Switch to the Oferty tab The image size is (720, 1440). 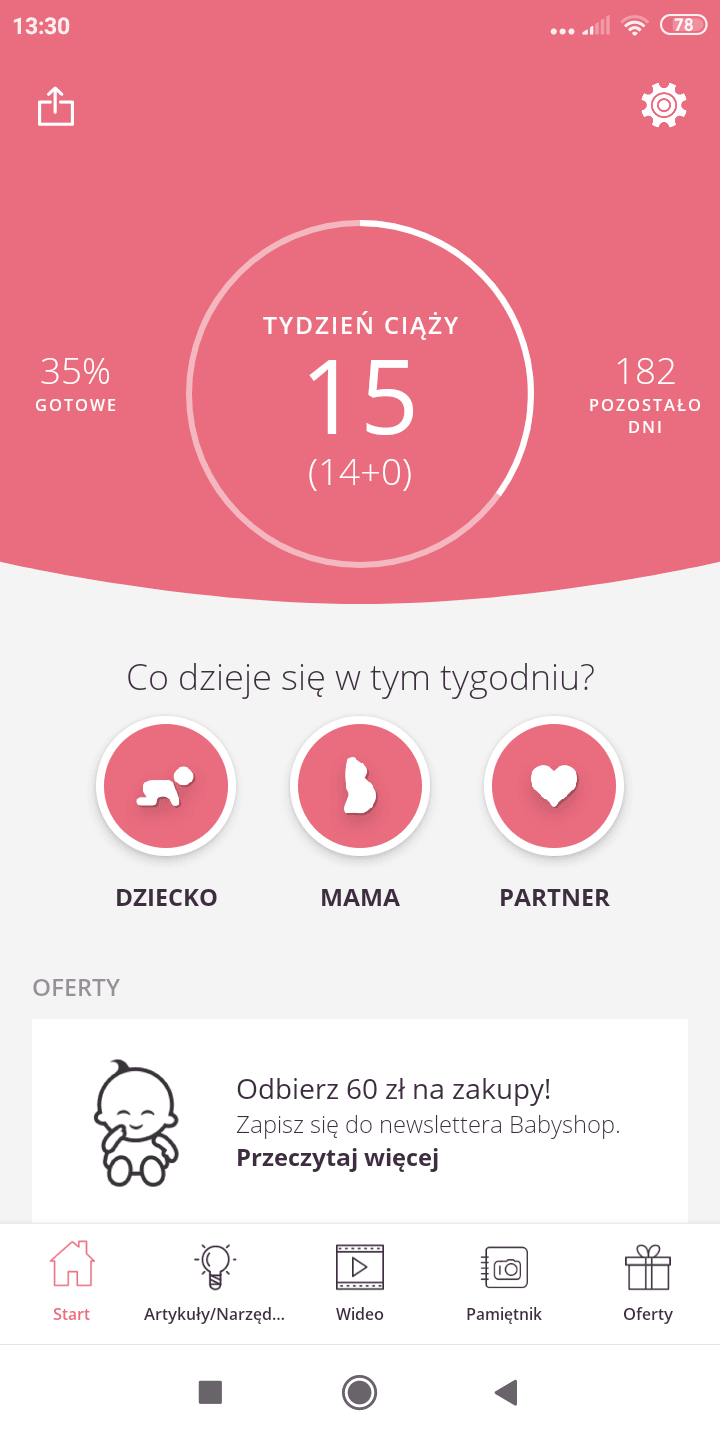point(648,1282)
